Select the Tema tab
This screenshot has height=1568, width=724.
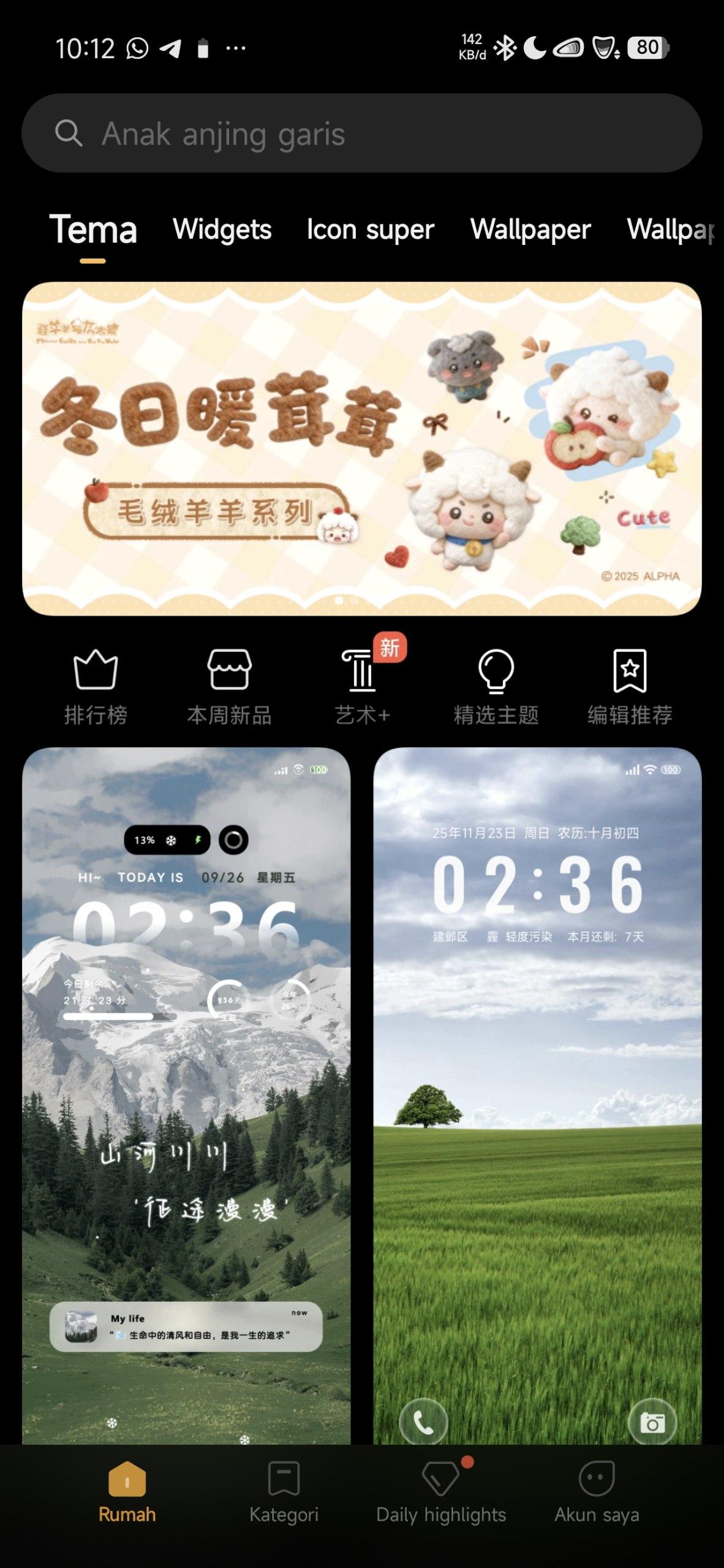coord(93,230)
